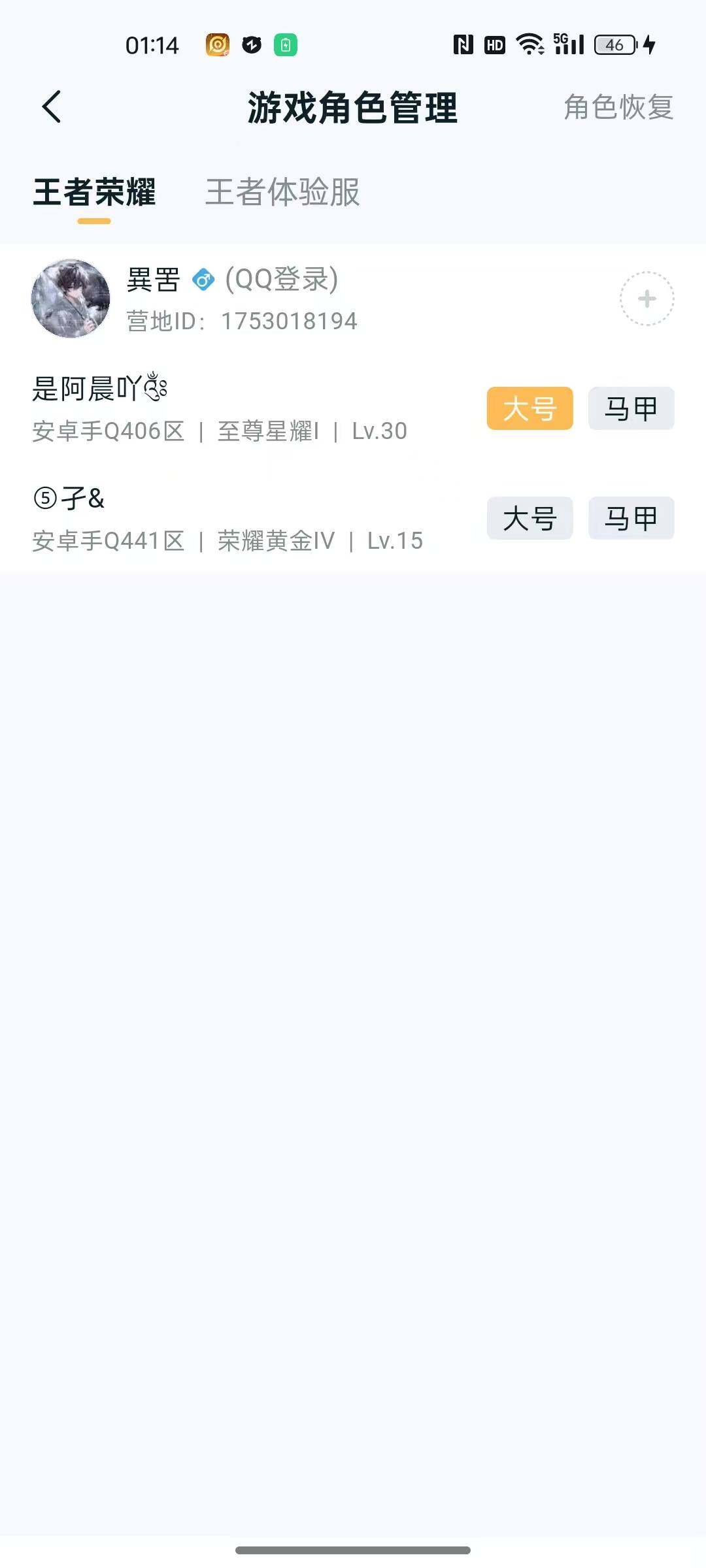The height and width of the screenshot is (1568, 706).
Task: Set ⑤孑& as 大号
Action: [529, 517]
